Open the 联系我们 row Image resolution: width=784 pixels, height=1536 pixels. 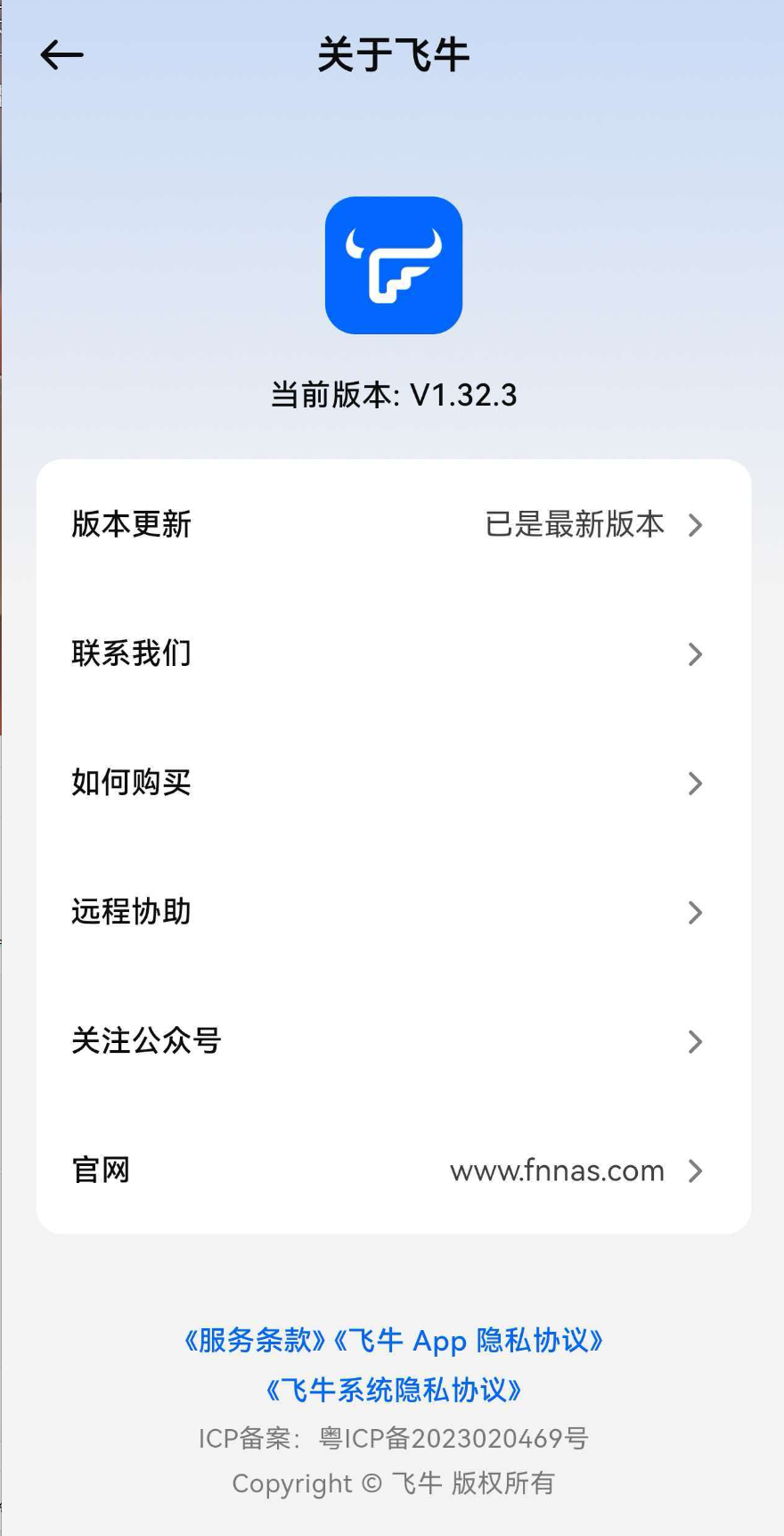coord(393,653)
